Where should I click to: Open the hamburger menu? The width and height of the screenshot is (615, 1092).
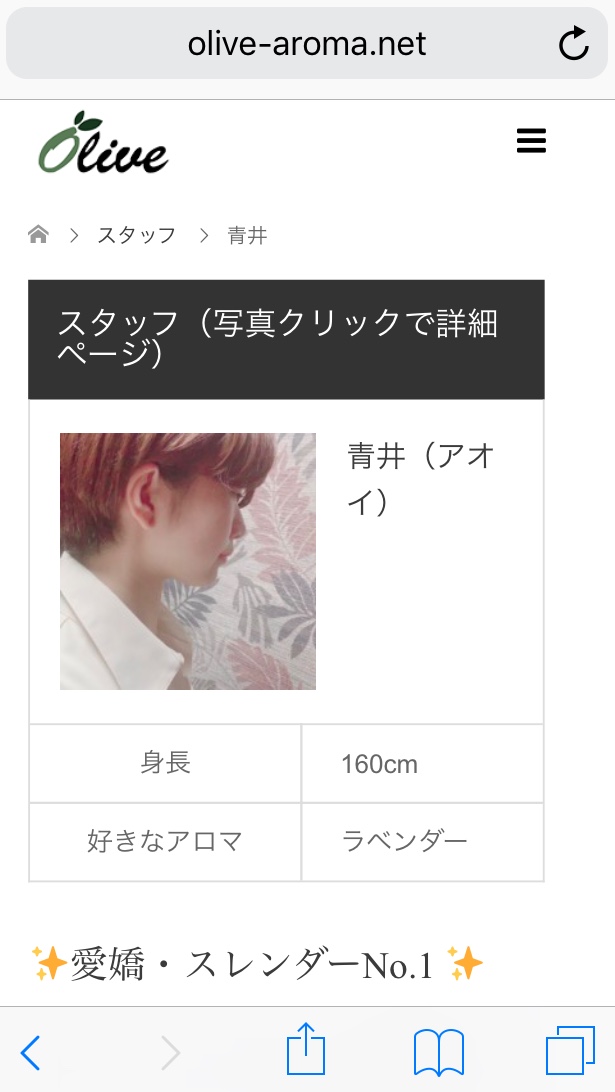[x=531, y=141]
